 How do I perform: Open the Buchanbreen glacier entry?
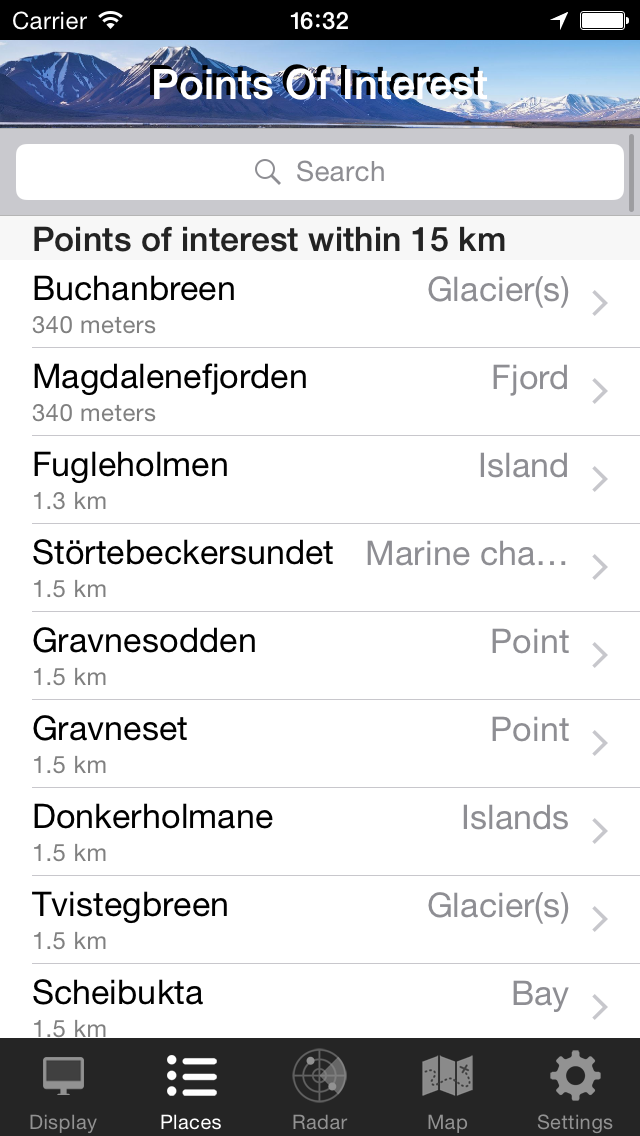point(320,304)
